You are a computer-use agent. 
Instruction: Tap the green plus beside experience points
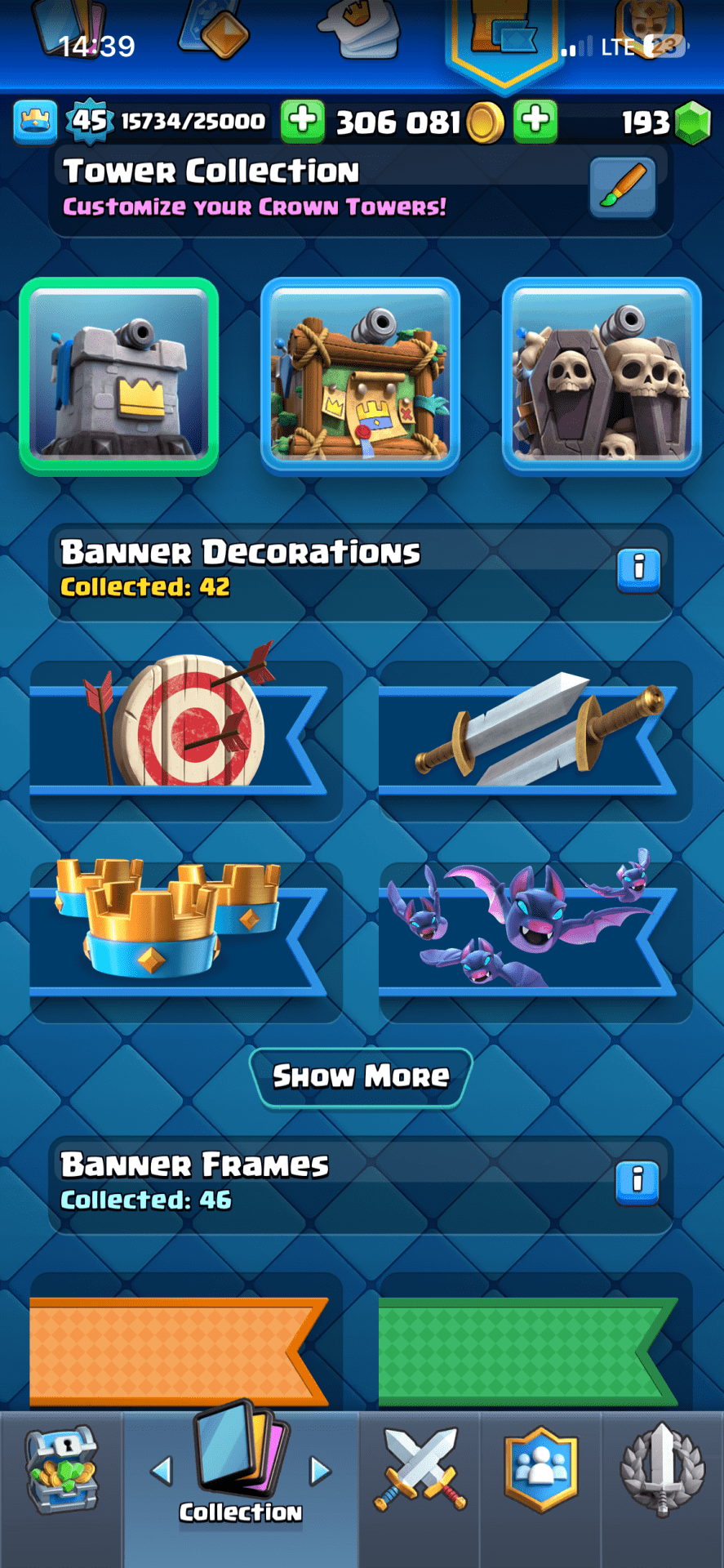click(x=303, y=121)
